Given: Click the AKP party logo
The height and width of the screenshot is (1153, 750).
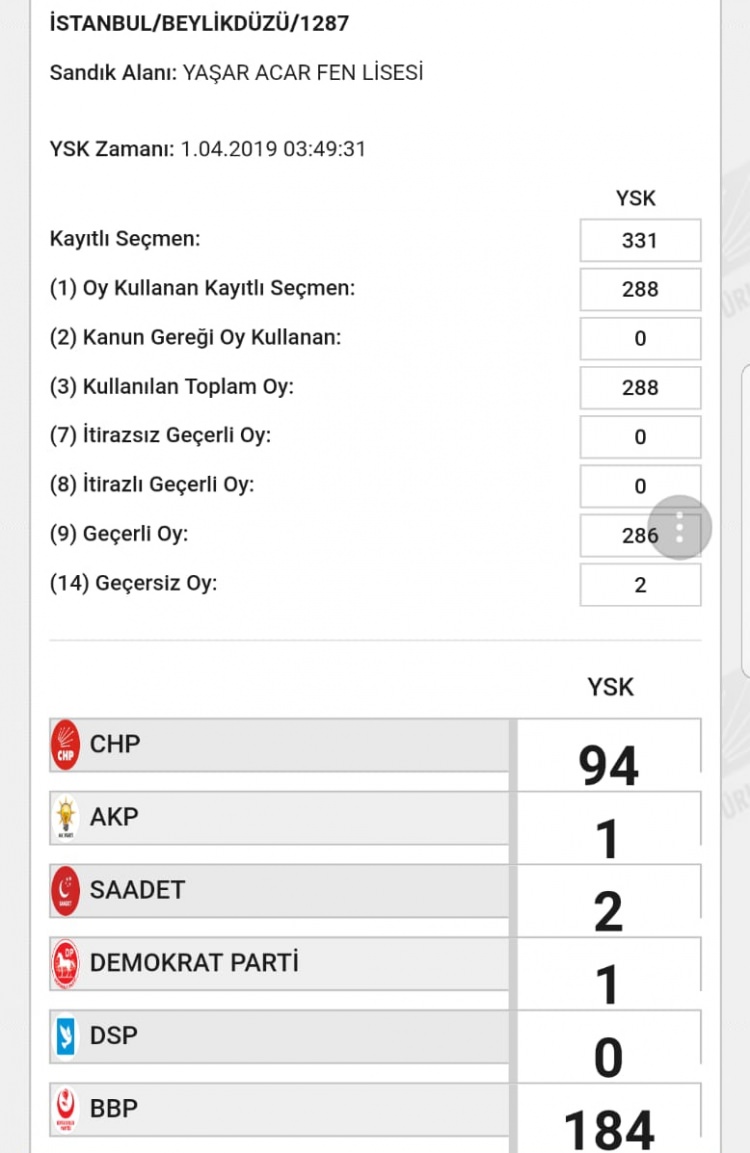Looking at the screenshot, I should pos(64,817).
